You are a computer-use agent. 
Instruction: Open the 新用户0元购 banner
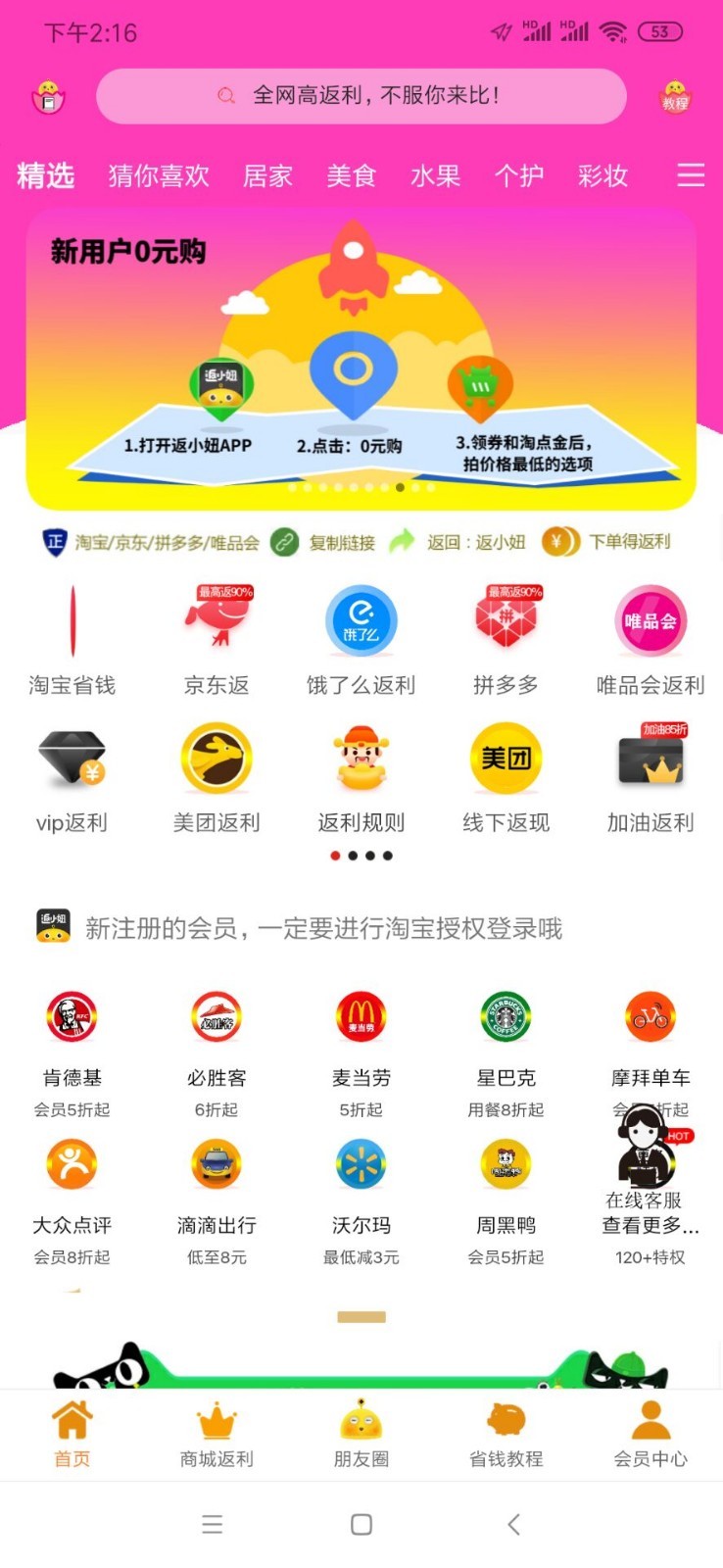coord(361,358)
